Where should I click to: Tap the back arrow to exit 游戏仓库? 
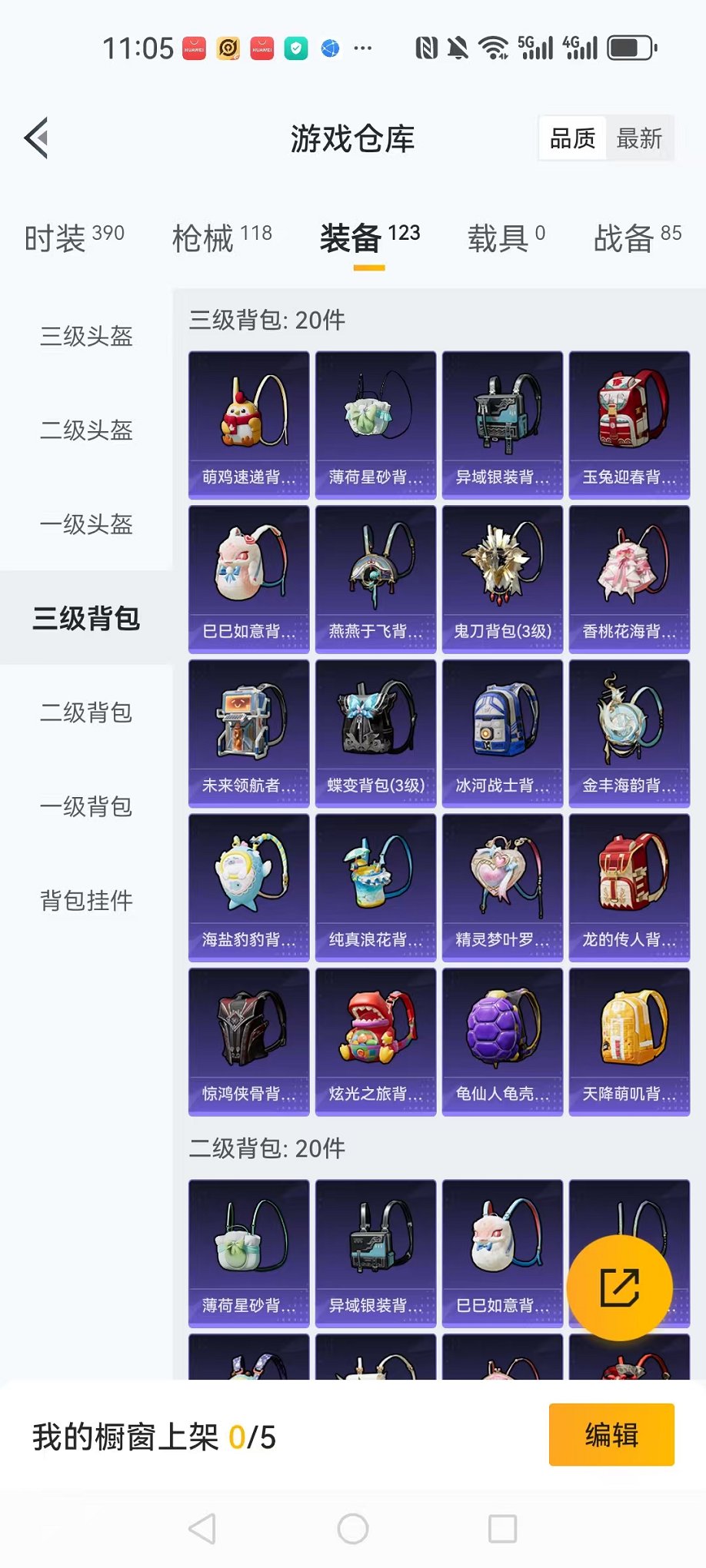36,138
